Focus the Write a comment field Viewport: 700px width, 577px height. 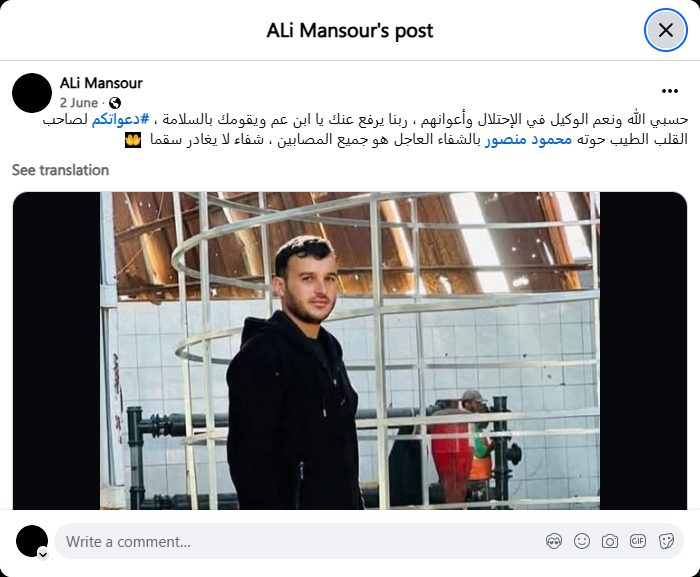click(290, 542)
